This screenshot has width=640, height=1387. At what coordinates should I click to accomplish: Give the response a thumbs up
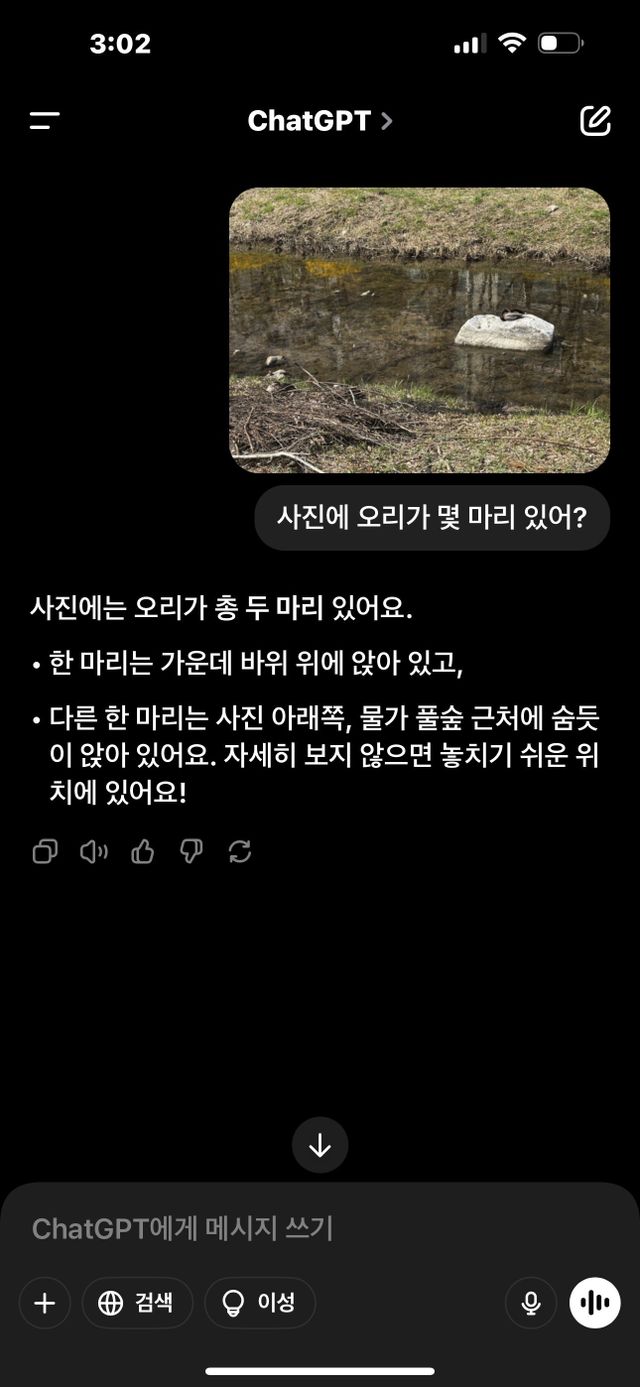coord(143,852)
